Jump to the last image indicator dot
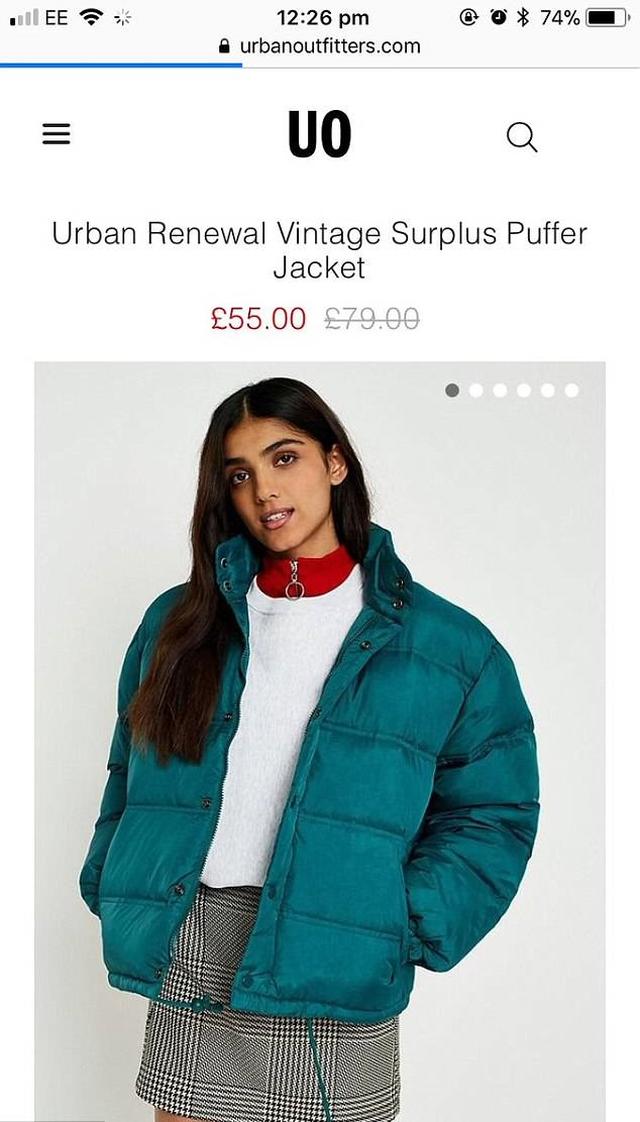Screen dimensions: 640x1122 tap(572, 390)
